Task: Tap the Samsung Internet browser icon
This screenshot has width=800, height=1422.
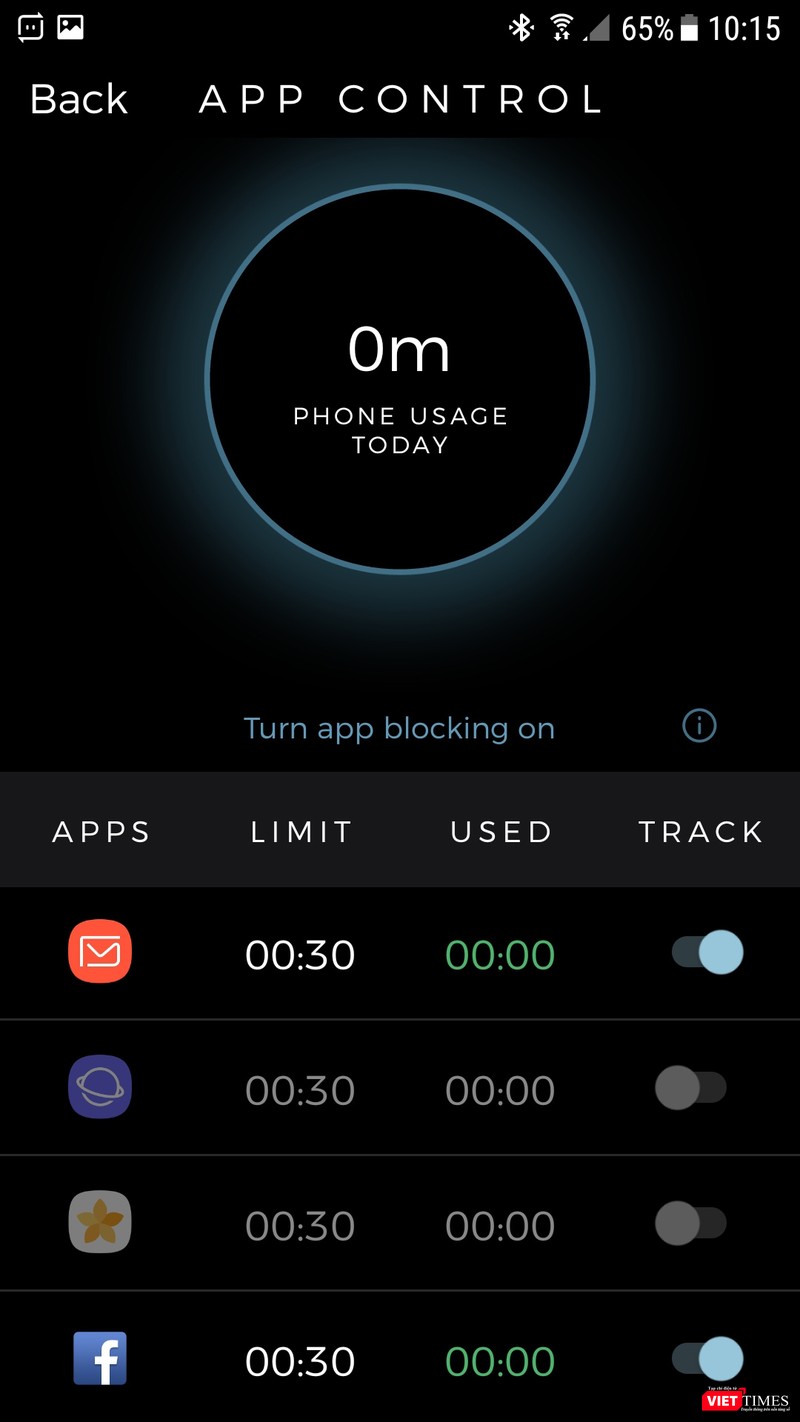Action: click(100, 1089)
